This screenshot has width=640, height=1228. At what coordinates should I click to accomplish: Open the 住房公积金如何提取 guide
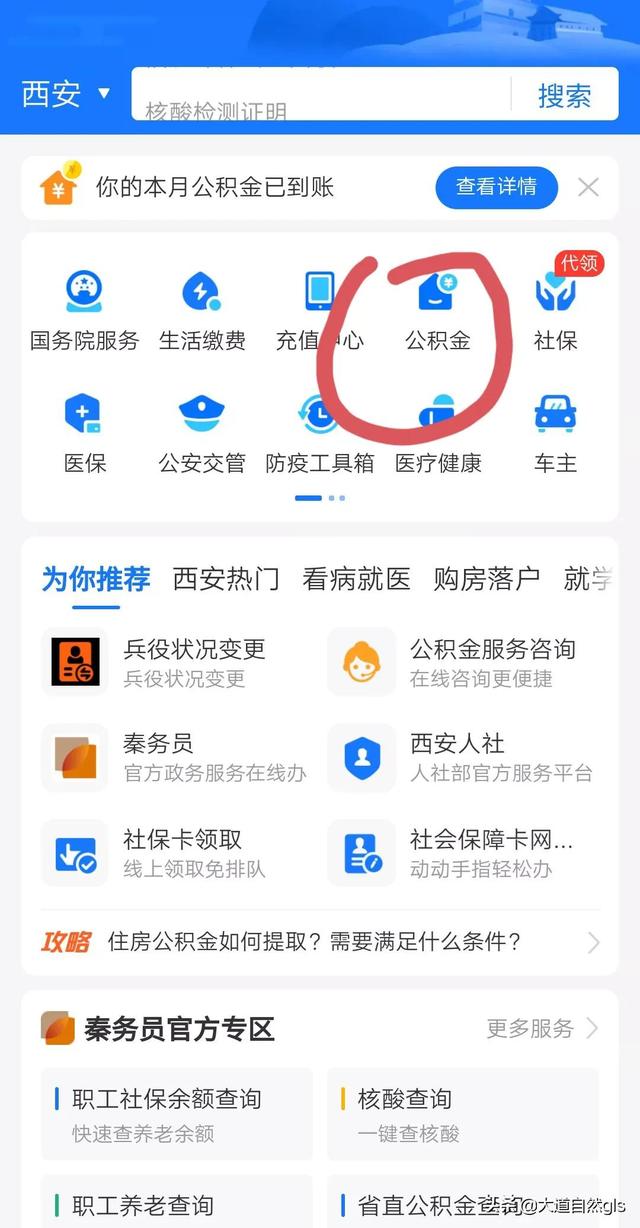(x=320, y=942)
